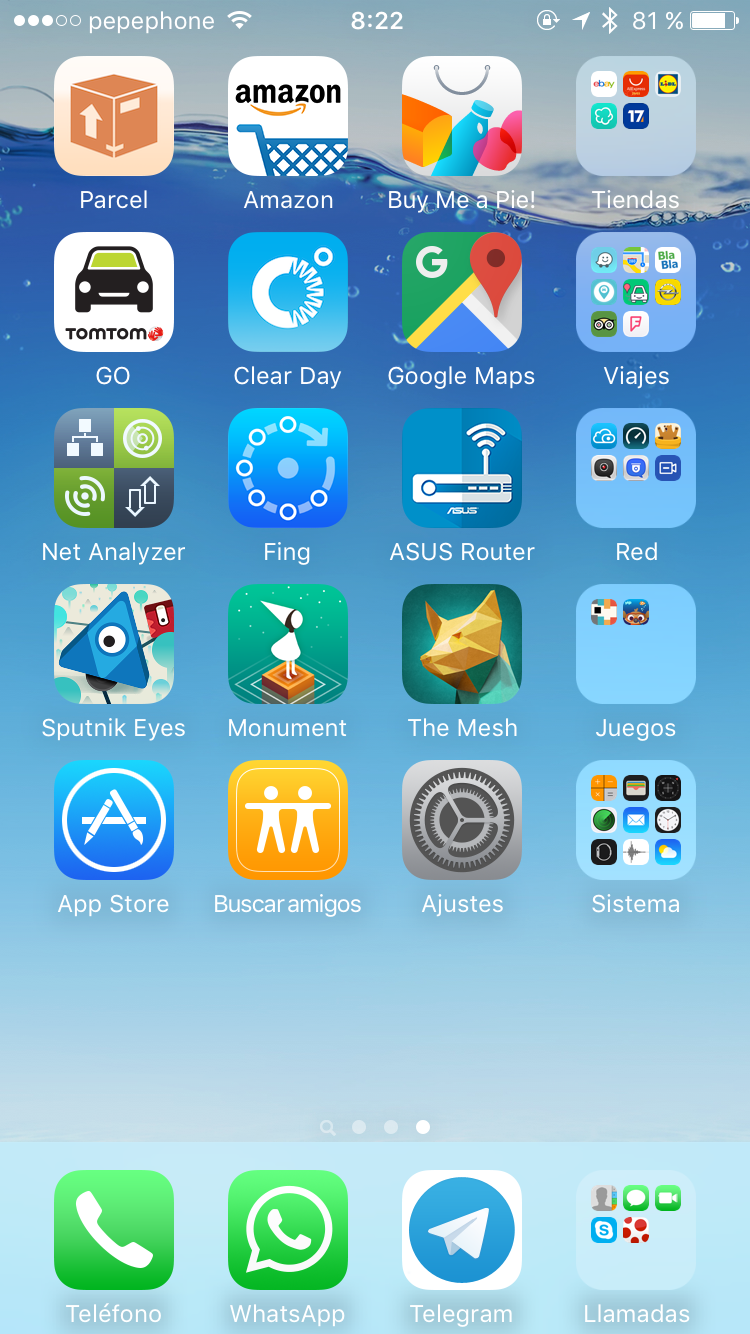This screenshot has width=750, height=1334.
Task: Open Telegram from the dock
Action: pyautogui.click(x=462, y=1230)
